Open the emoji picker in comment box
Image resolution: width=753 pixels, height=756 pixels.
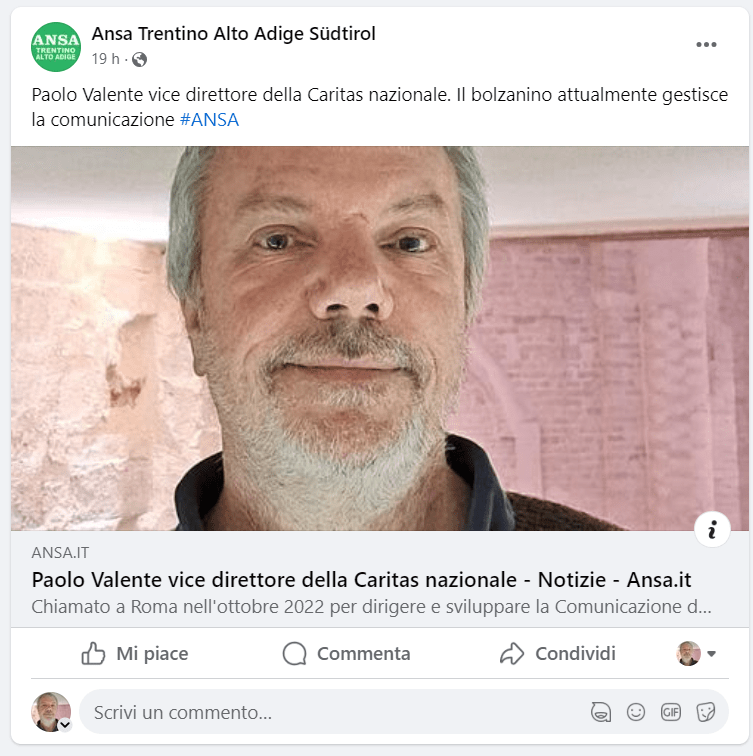tap(636, 713)
